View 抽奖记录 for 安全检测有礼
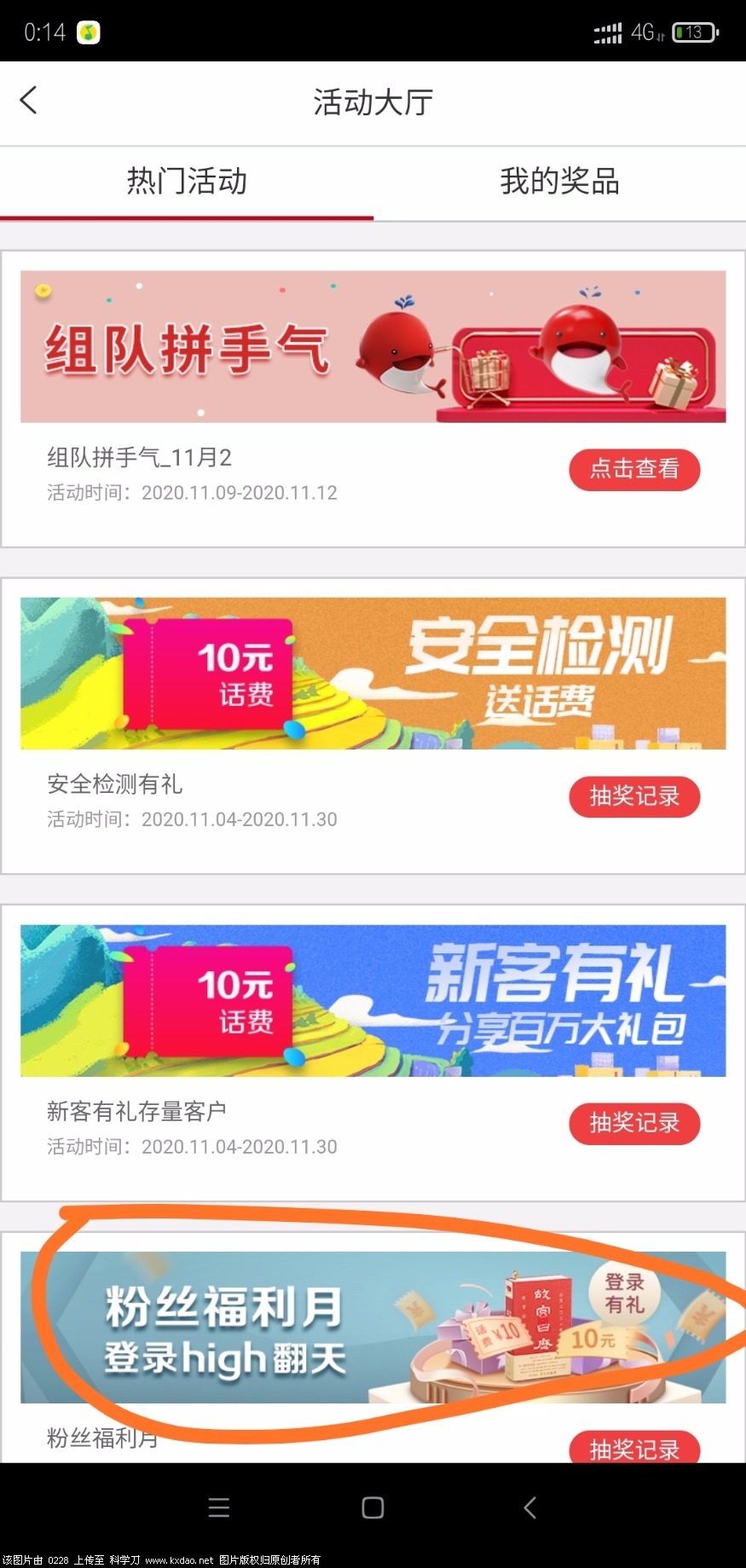746x1568 pixels. coord(634,796)
